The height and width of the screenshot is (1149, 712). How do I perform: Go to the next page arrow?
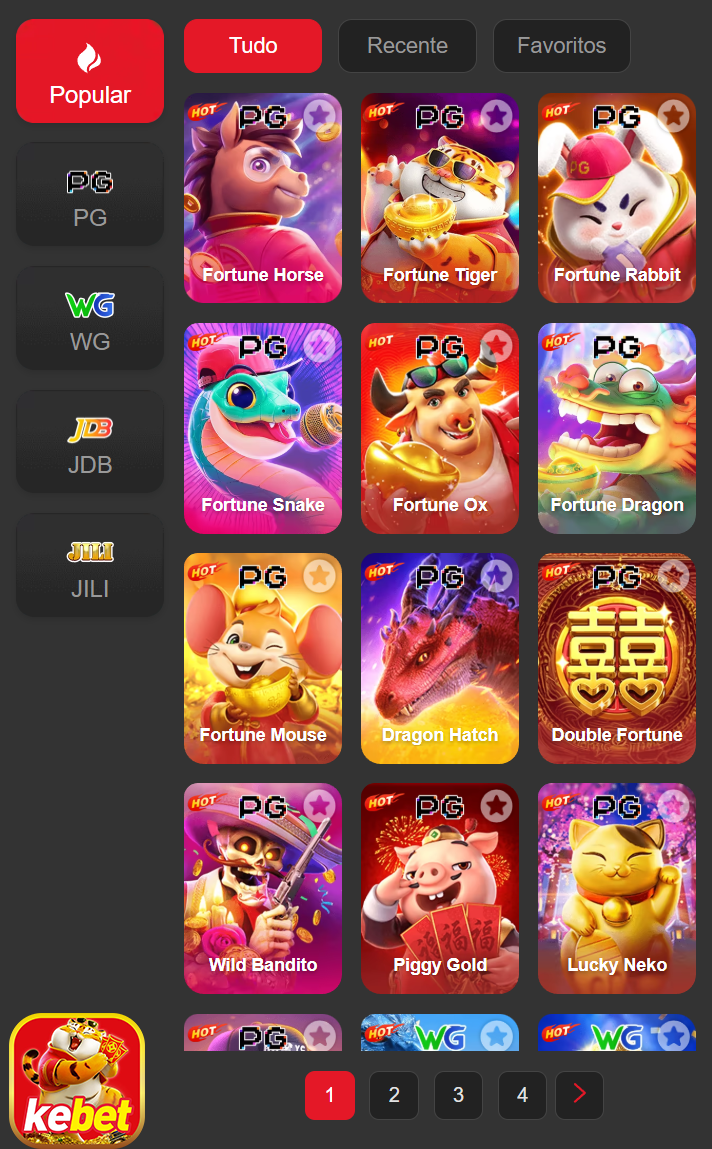click(x=580, y=1095)
